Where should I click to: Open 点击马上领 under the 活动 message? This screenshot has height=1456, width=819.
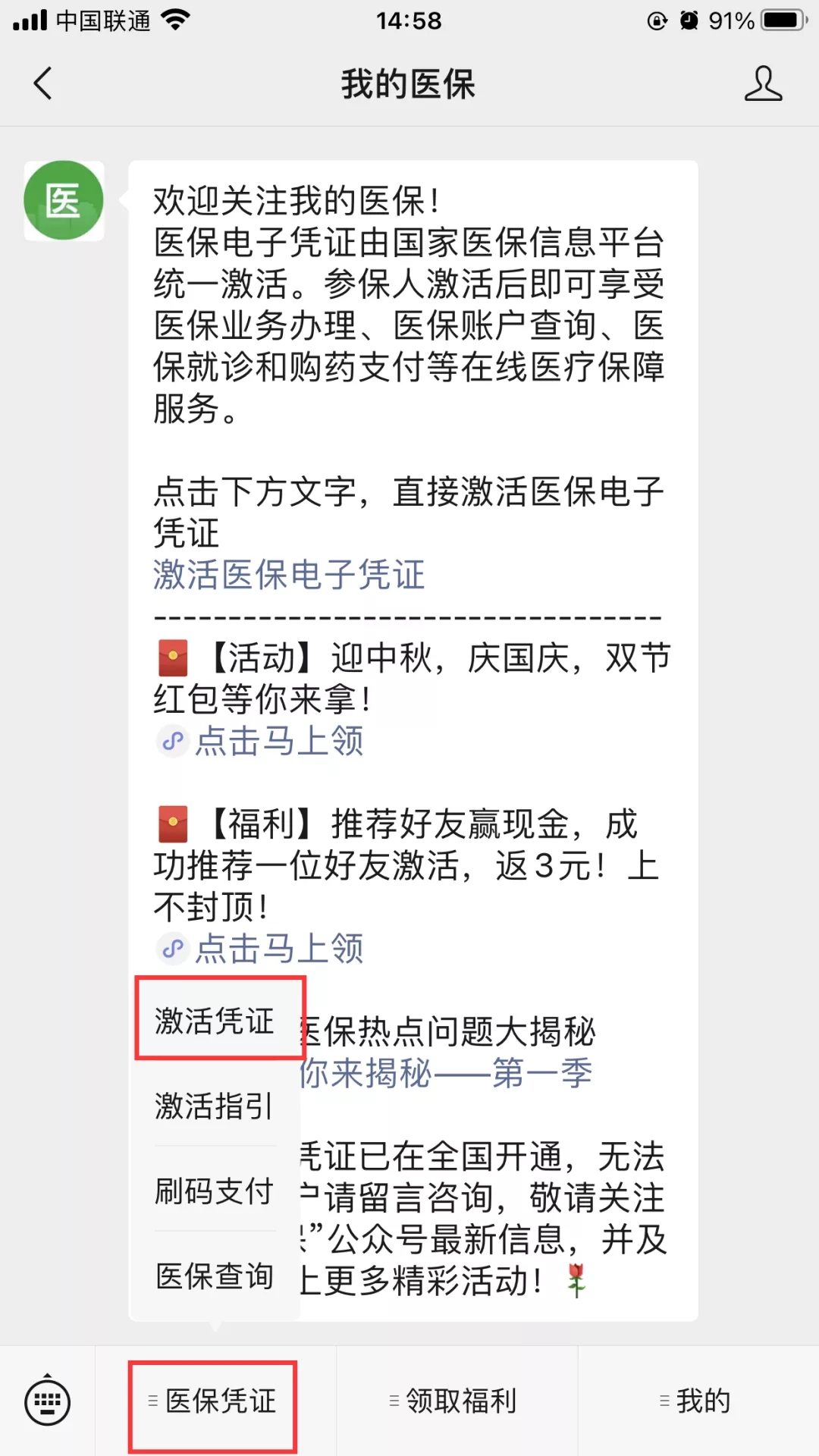pos(262,740)
